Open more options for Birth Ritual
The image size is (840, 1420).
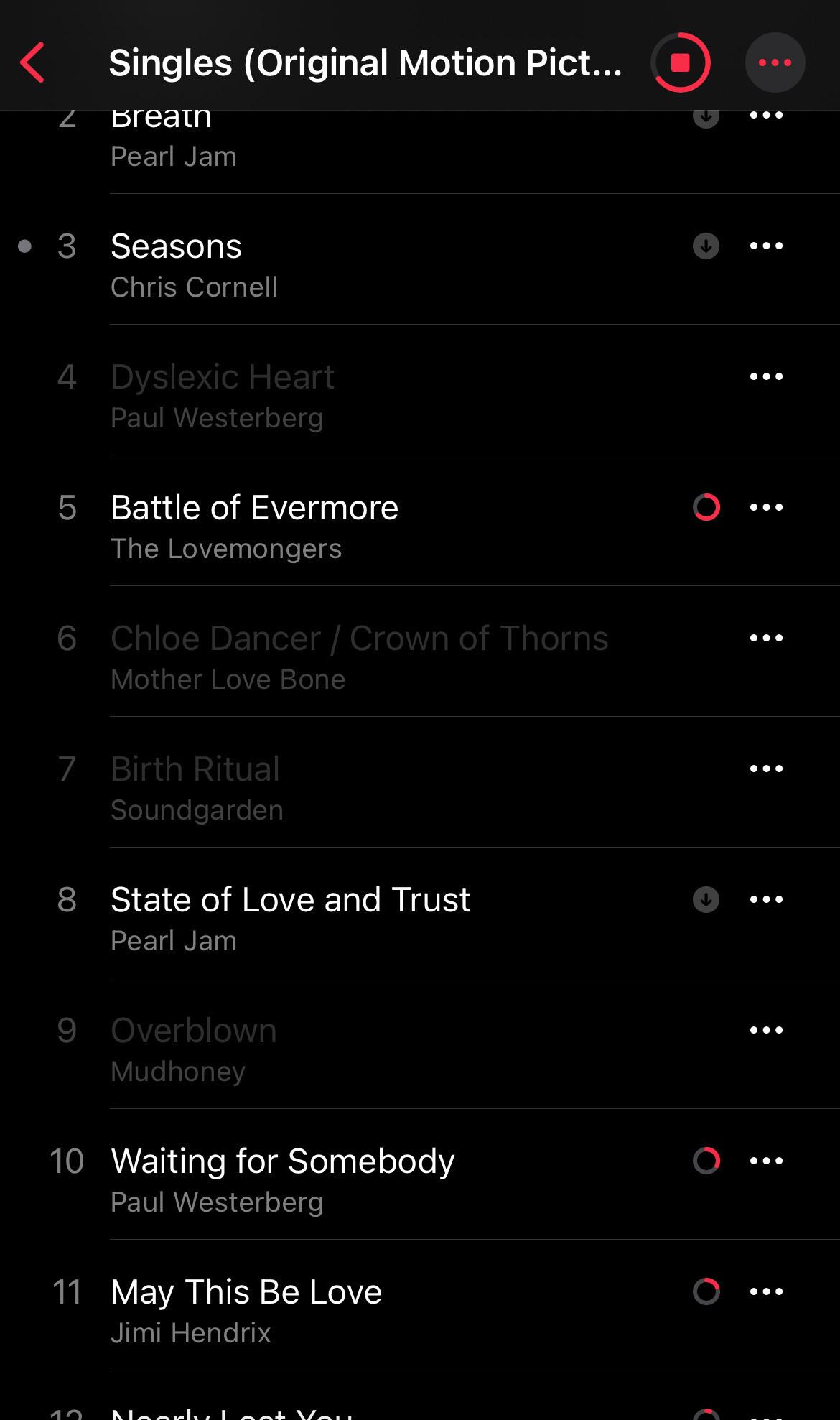click(x=766, y=769)
